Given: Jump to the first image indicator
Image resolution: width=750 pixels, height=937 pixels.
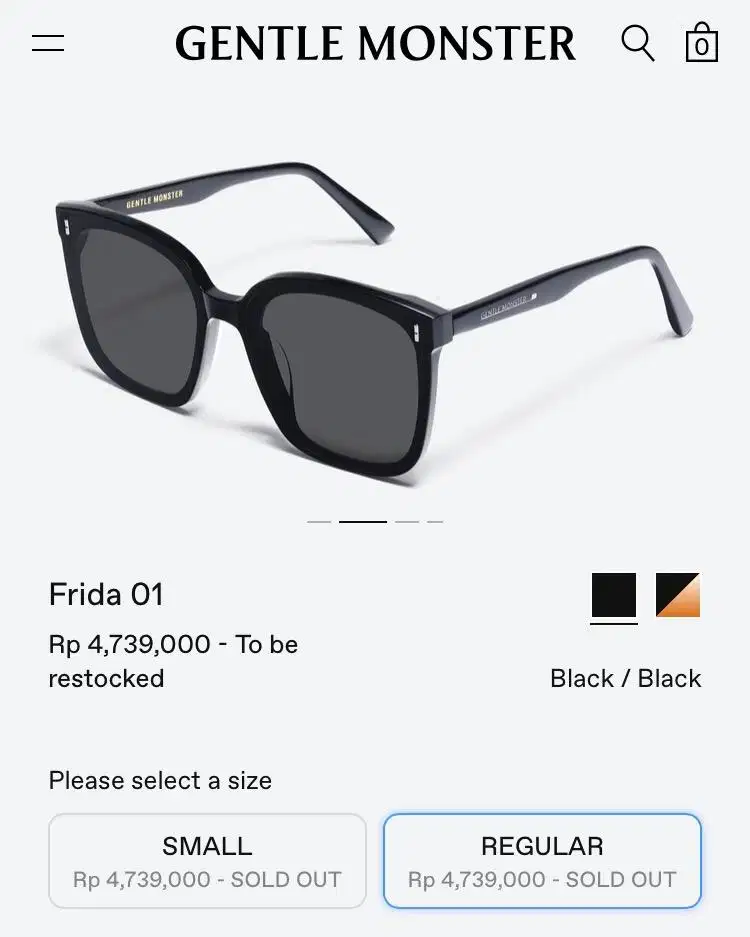Looking at the screenshot, I should [319, 522].
